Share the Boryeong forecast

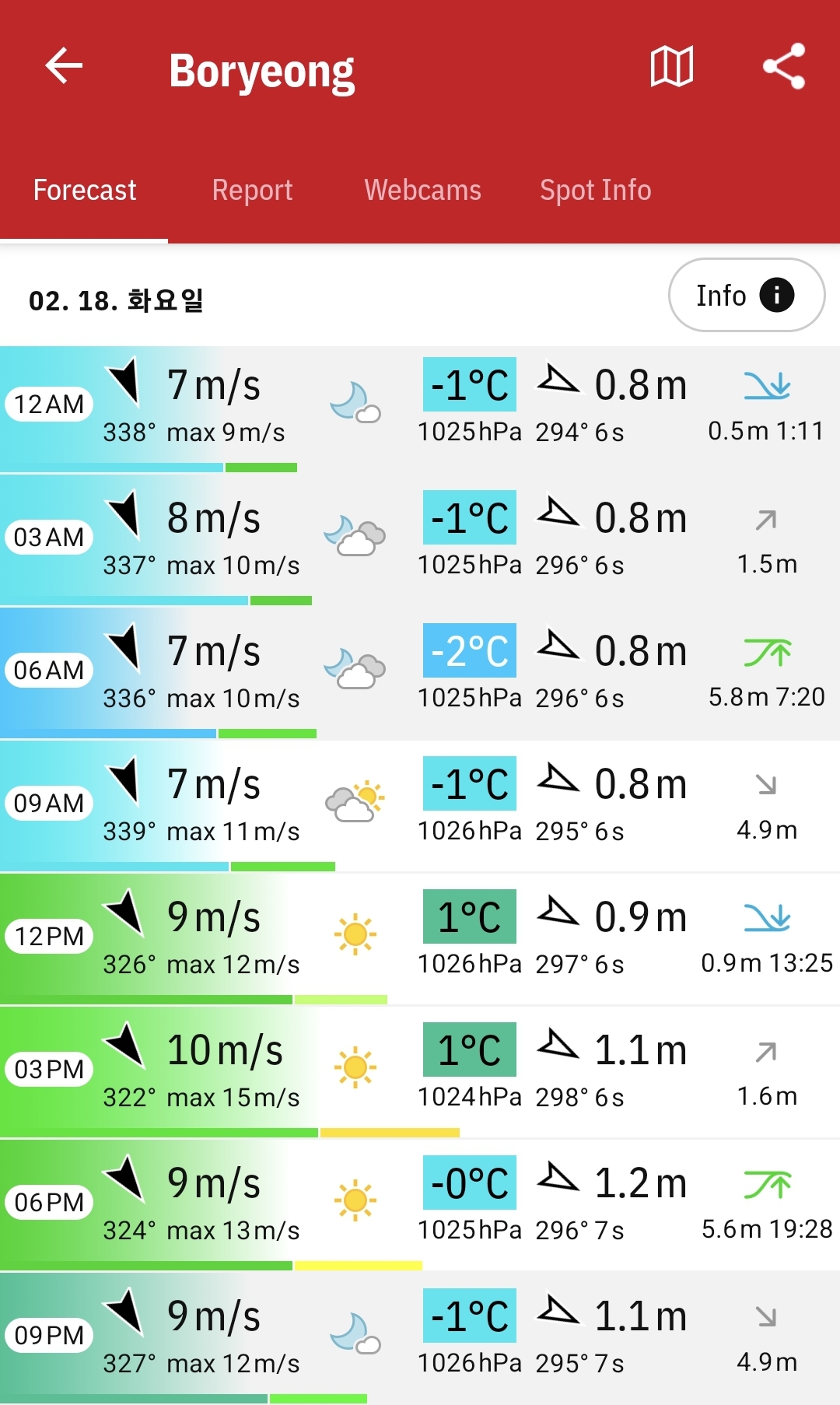[x=783, y=66]
